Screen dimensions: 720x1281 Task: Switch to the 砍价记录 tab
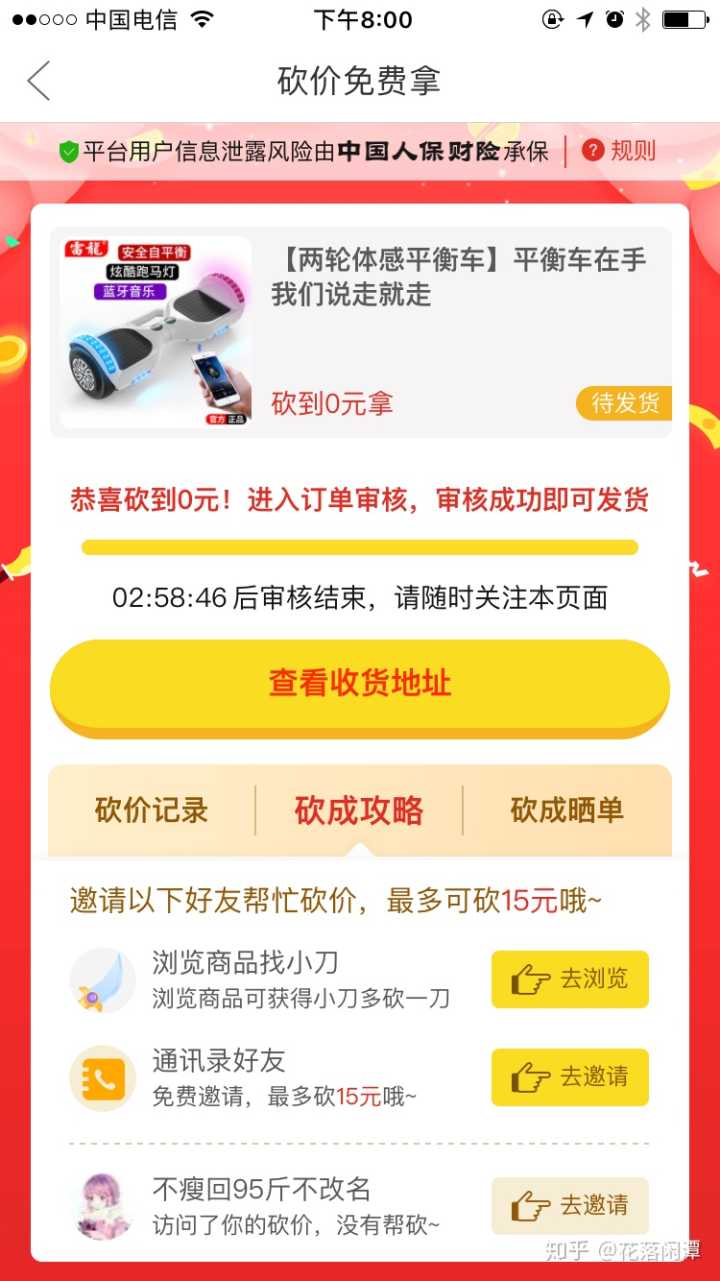(151, 810)
